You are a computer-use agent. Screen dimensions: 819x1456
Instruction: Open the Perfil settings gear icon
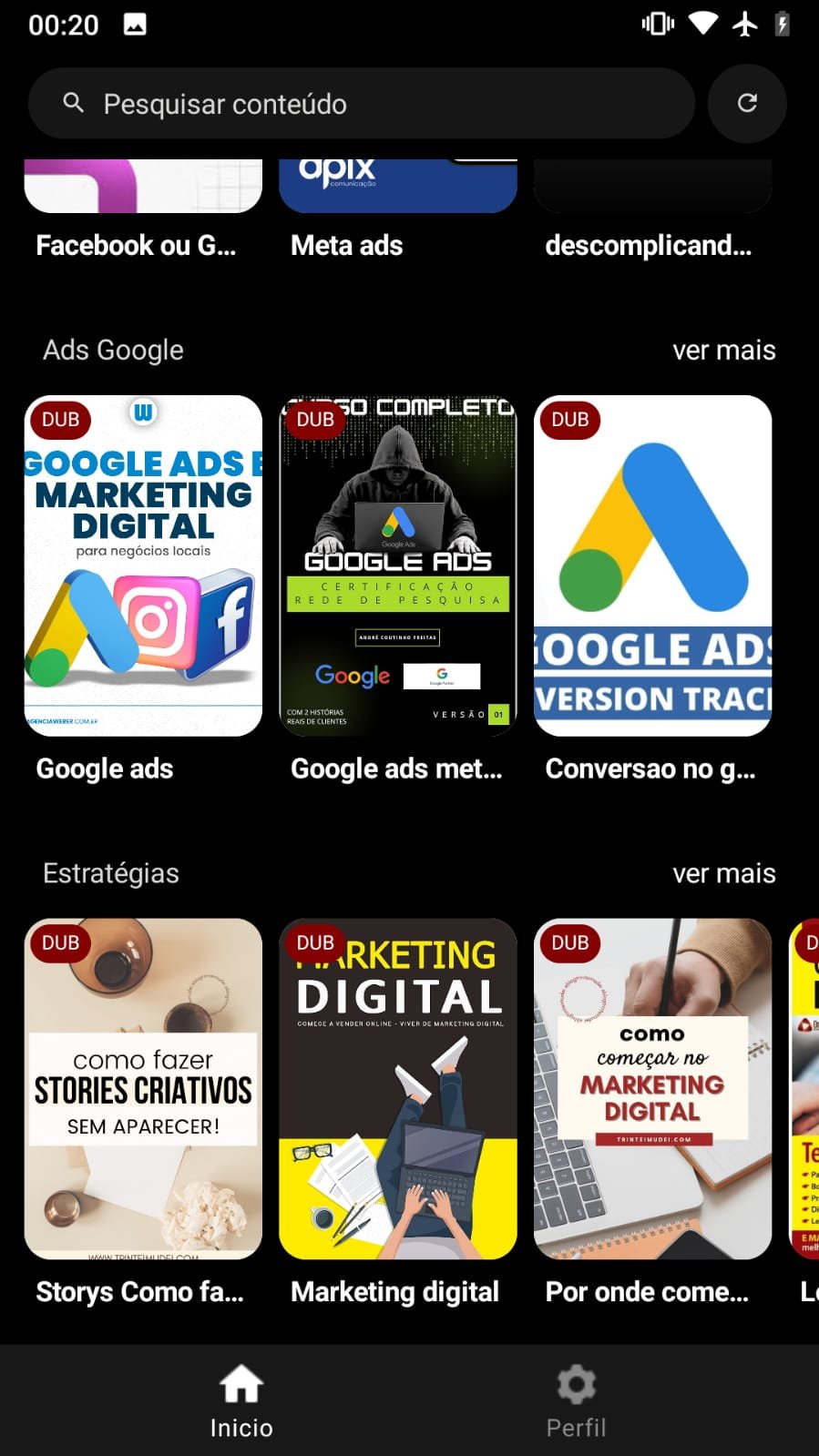[576, 1385]
